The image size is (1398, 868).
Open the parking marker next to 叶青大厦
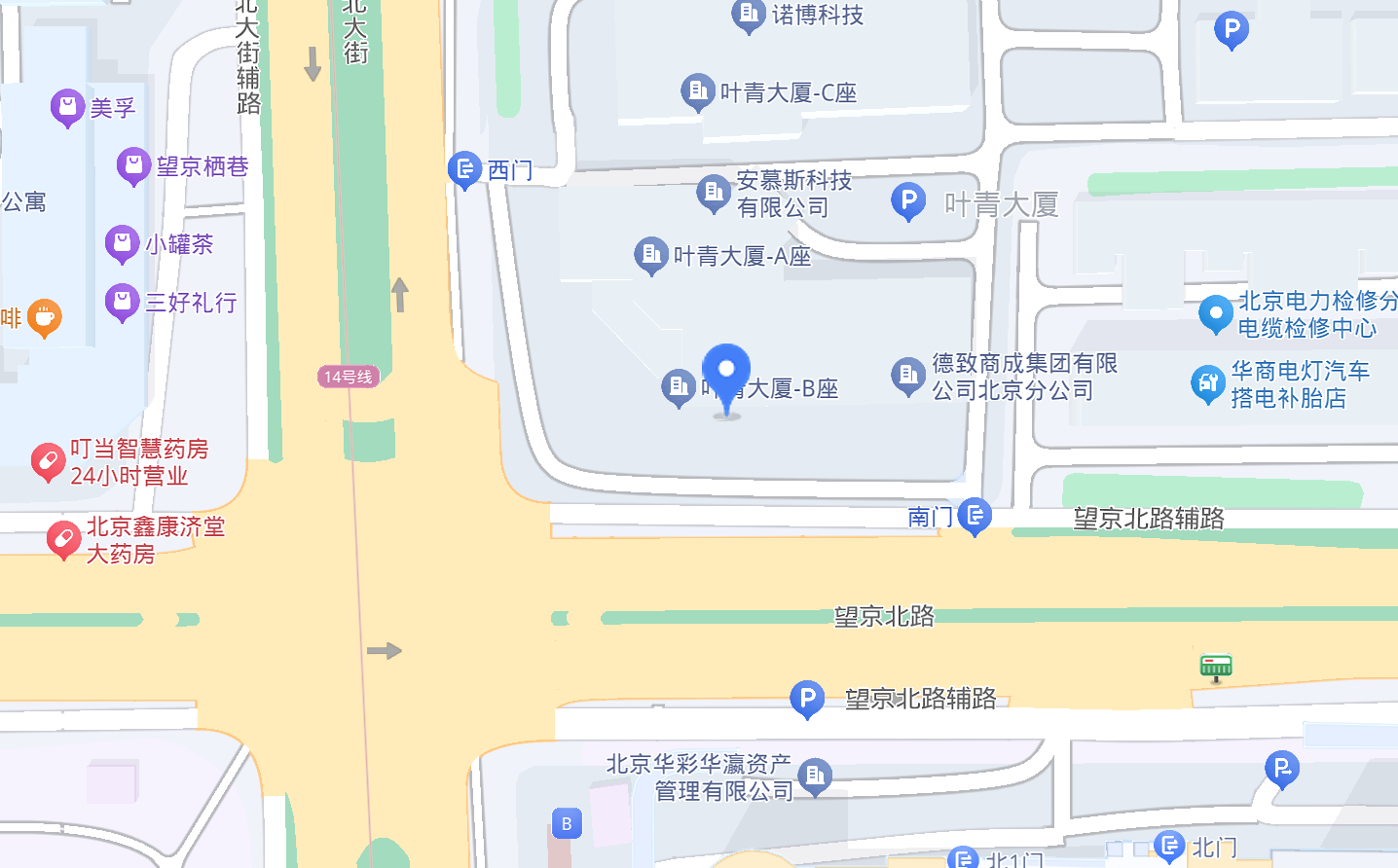click(907, 201)
